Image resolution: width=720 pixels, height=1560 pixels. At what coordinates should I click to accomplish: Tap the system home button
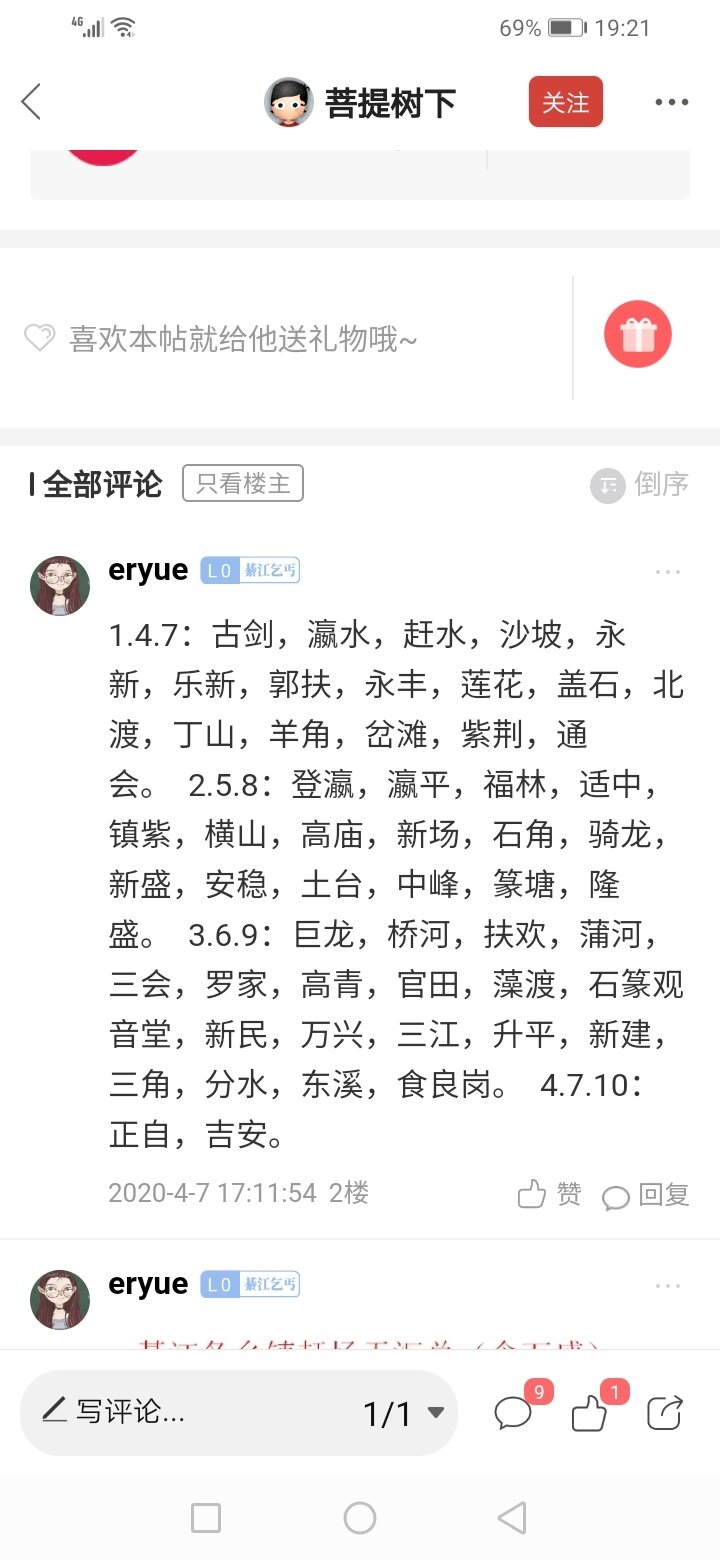coord(360,1518)
